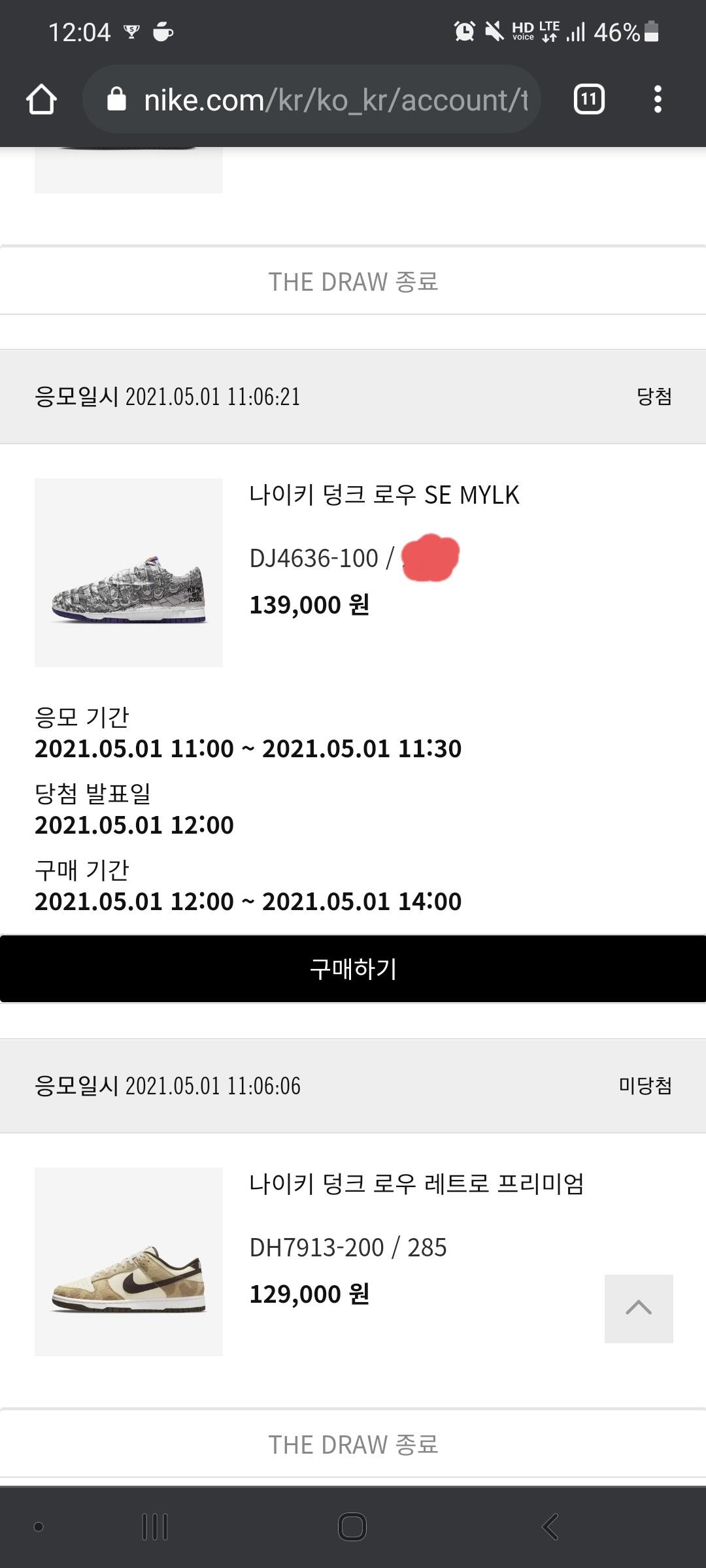706x1568 pixels.
Task: Go back using the system back button
Action: click(x=550, y=1527)
